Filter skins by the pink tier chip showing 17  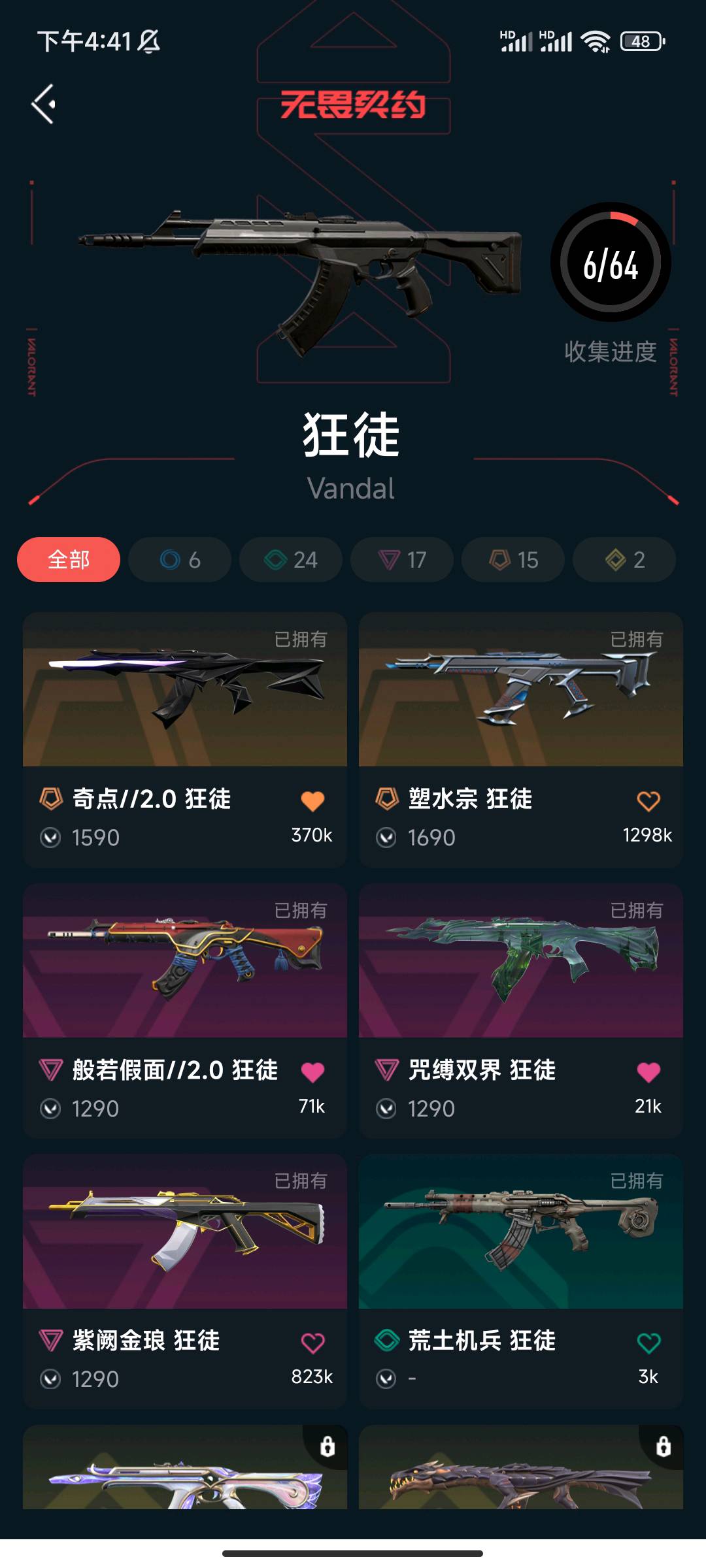(402, 559)
